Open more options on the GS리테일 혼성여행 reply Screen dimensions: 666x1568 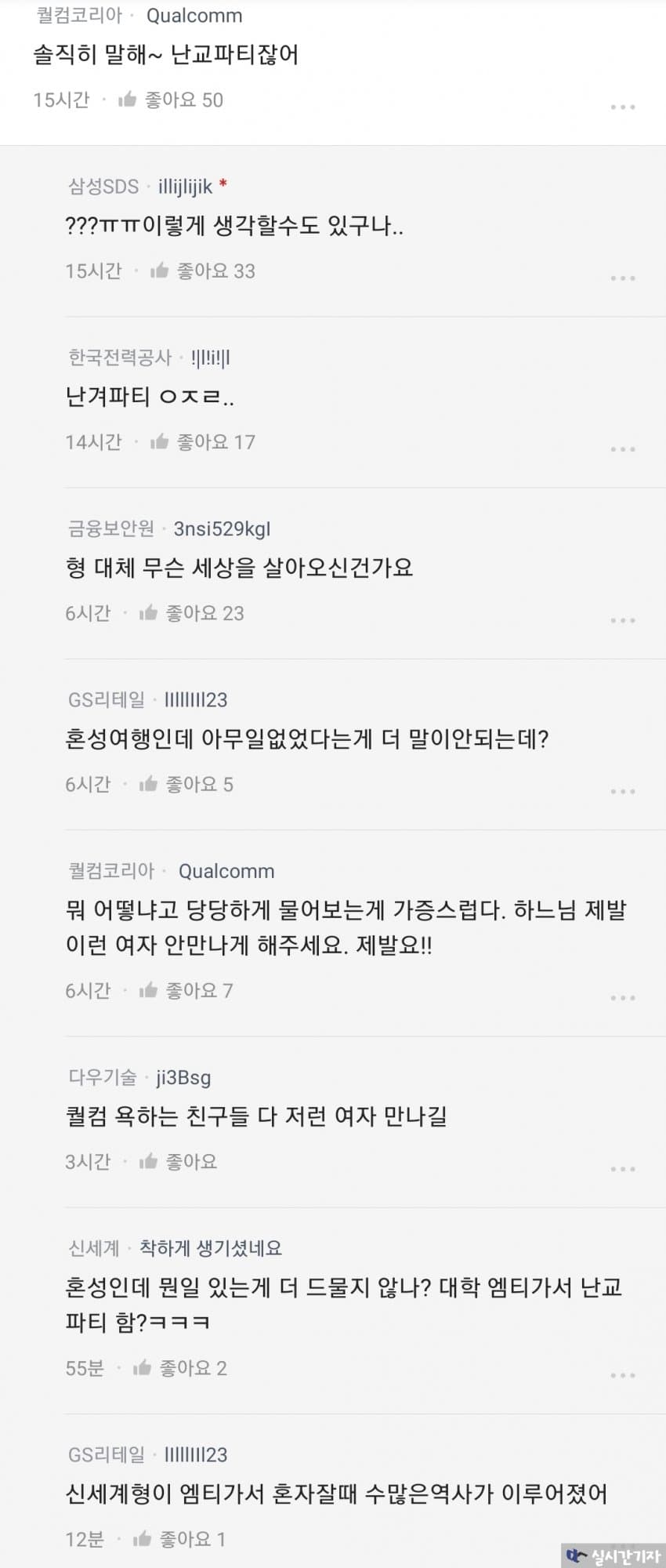[x=623, y=791]
